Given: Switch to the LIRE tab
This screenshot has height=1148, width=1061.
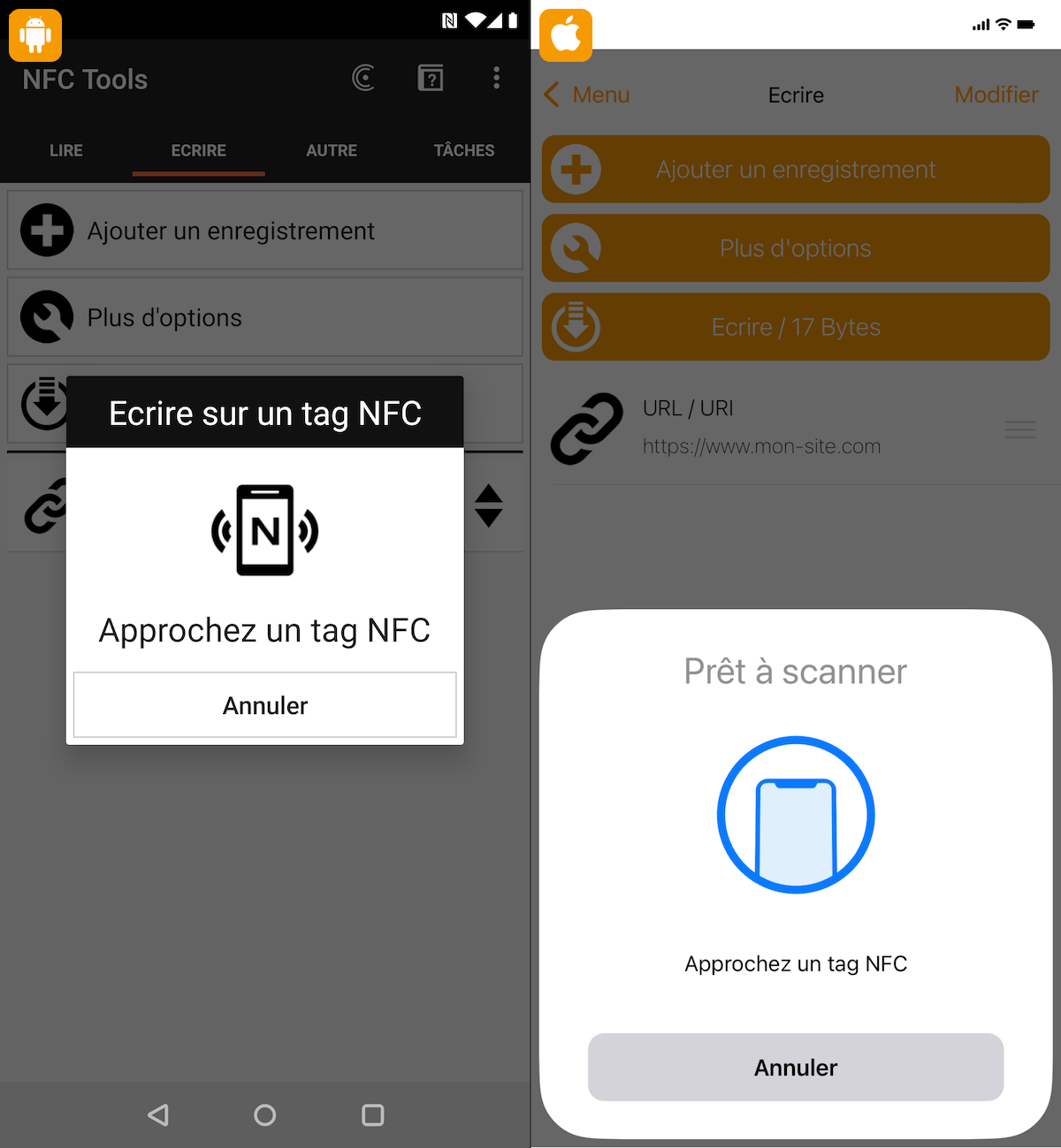Looking at the screenshot, I should 66,150.
